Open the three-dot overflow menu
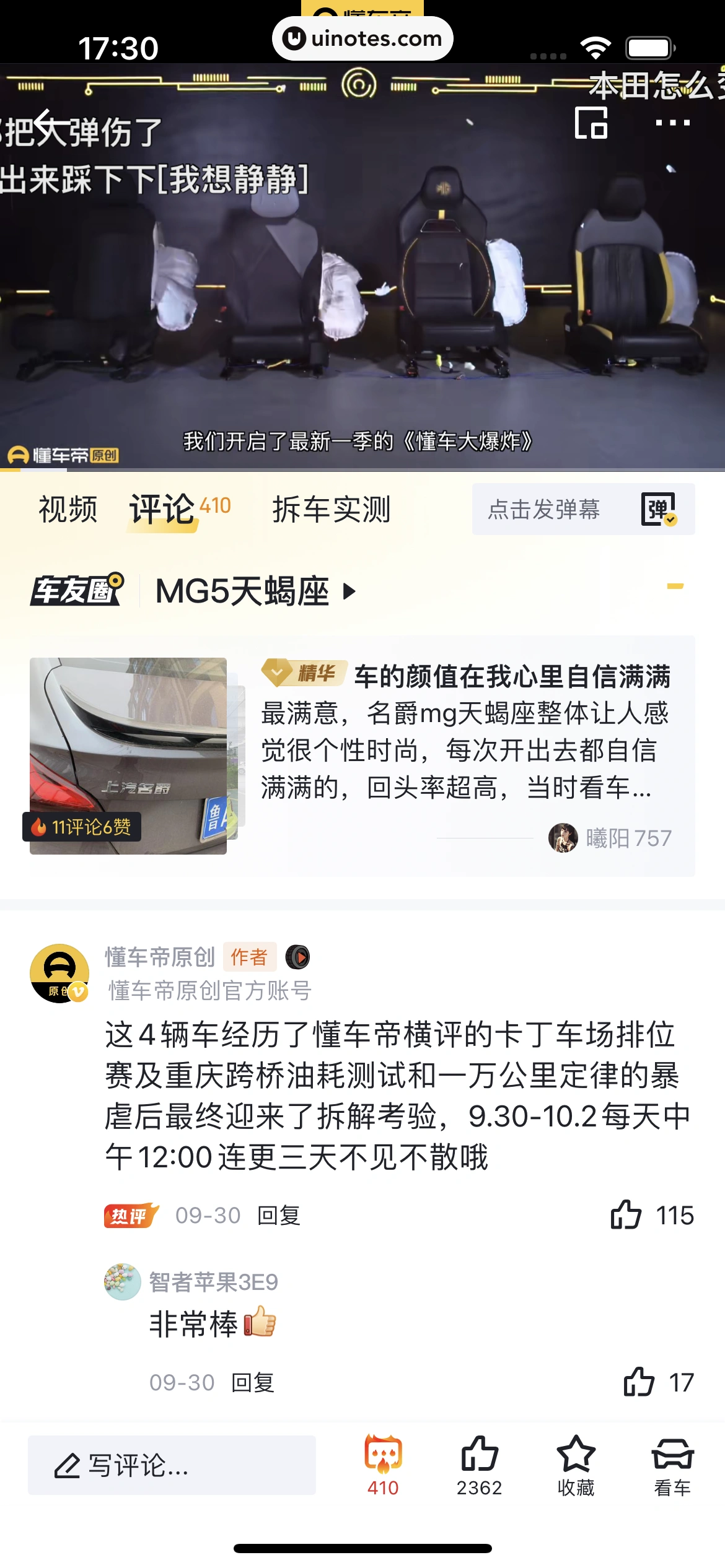Viewport: 725px width, 1568px height. pyautogui.click(x=672, y=123)
